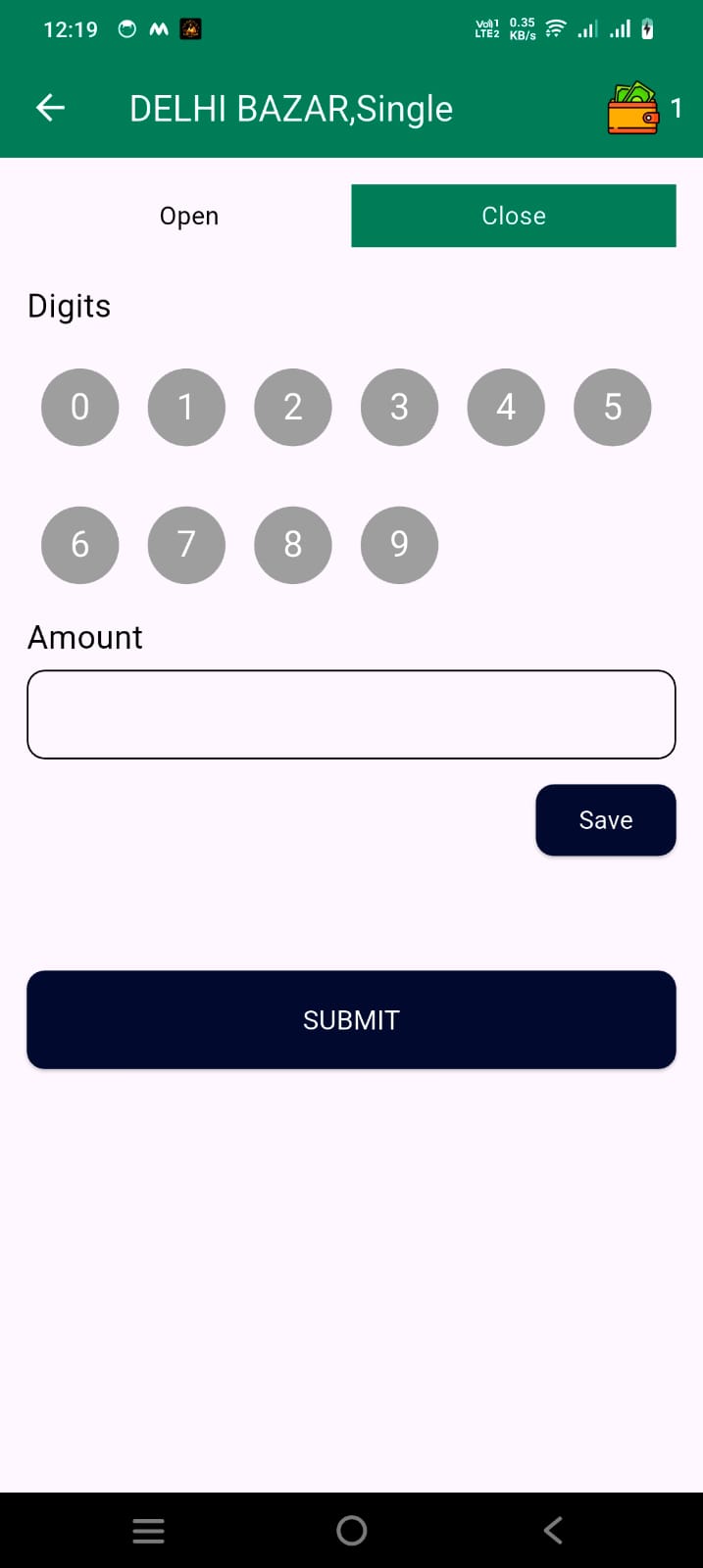The width and height of the screenshot is (703, 1568).
Task: Choose digit 9
Action: (x=399, y=545)
